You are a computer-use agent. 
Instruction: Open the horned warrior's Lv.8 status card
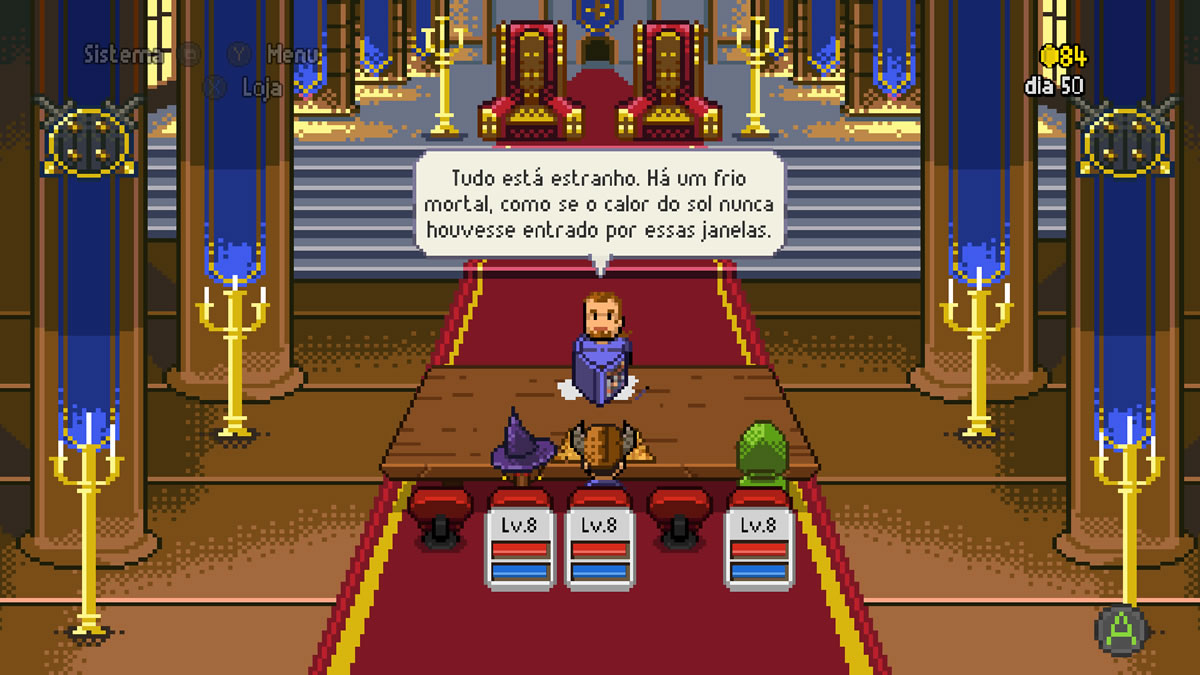point(598,548)
